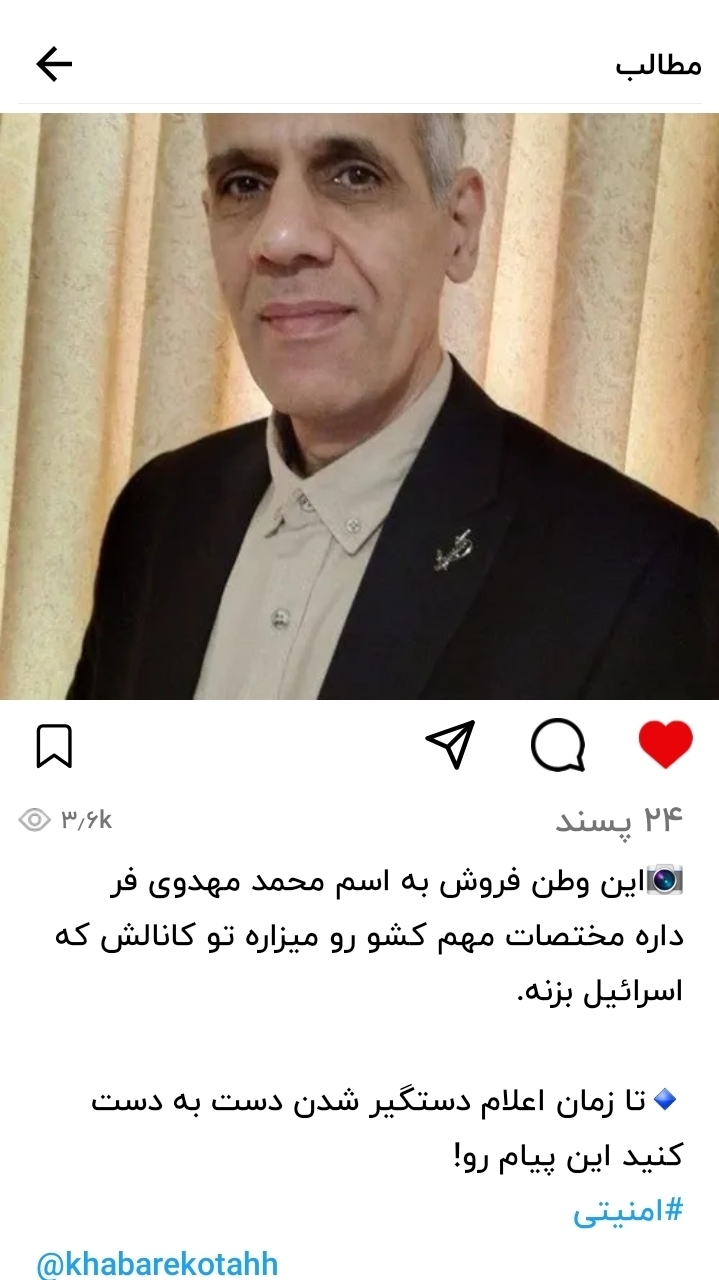The height and width of the screenshot is (1280, 719).
Task: Go back using the arrow
Action: 54,65
